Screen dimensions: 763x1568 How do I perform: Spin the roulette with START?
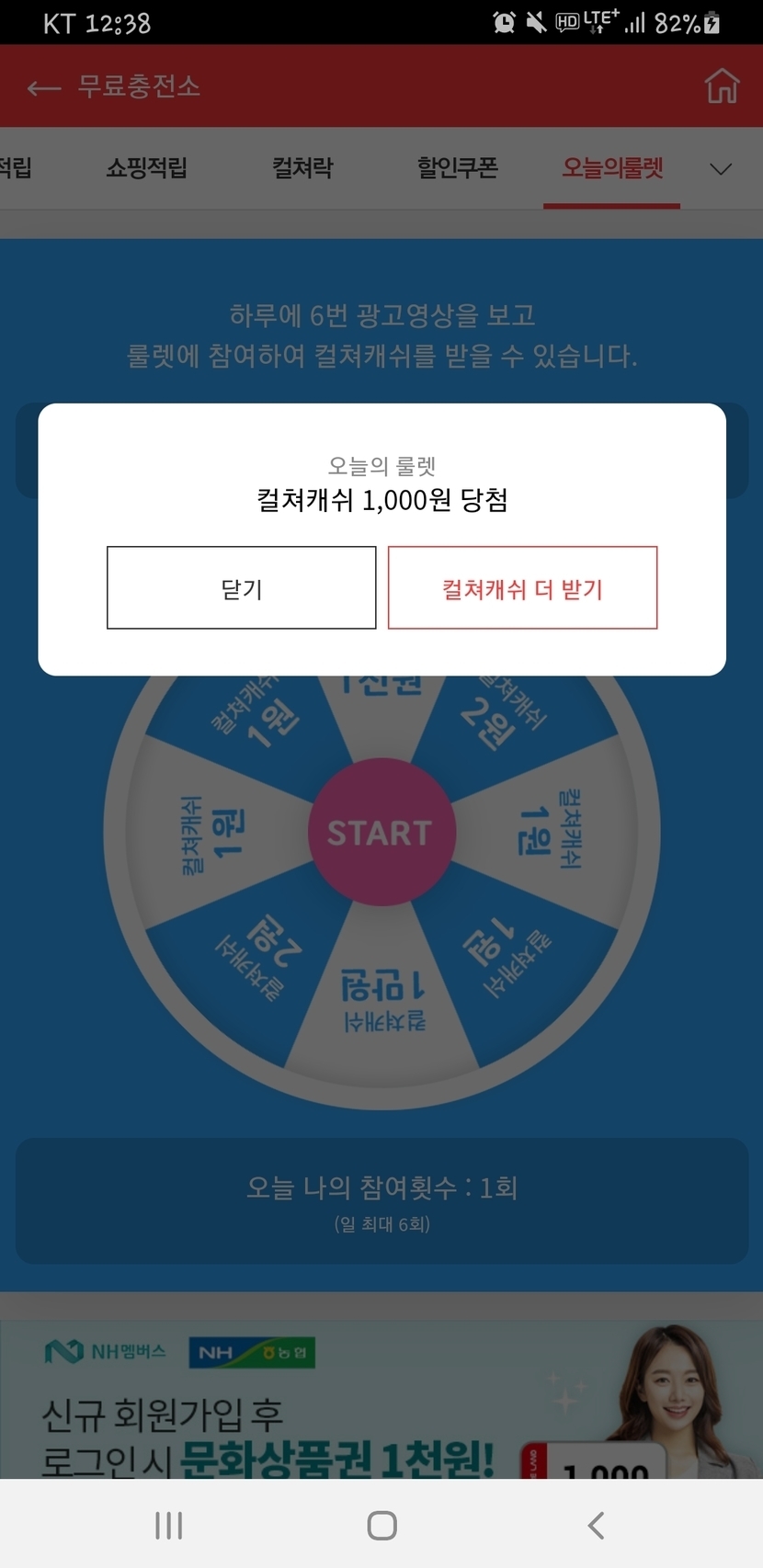tap(381, 833)
